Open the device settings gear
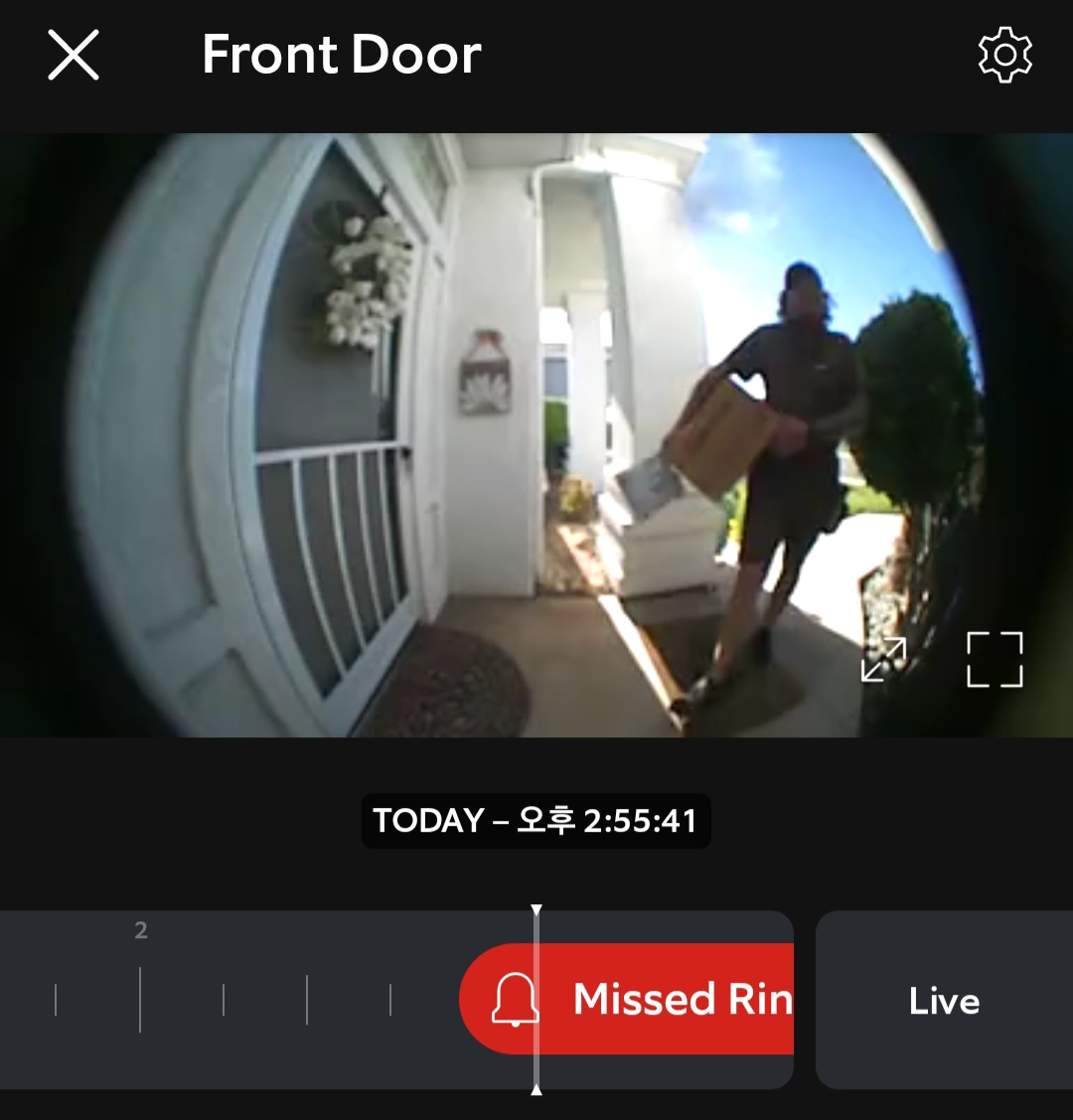 [x=1004, y=55]
